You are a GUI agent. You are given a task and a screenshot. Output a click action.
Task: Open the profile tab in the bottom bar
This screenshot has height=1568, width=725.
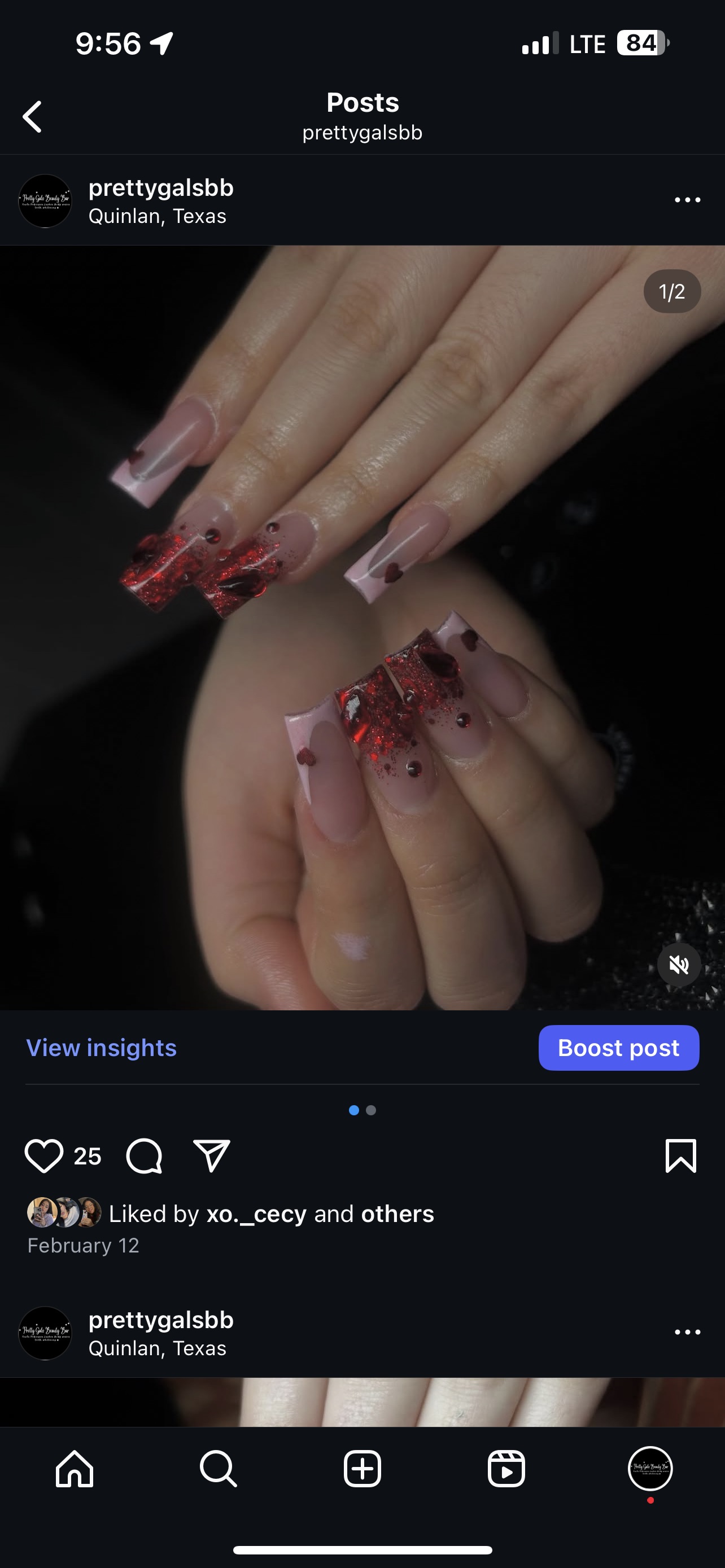click(650, 1469)
